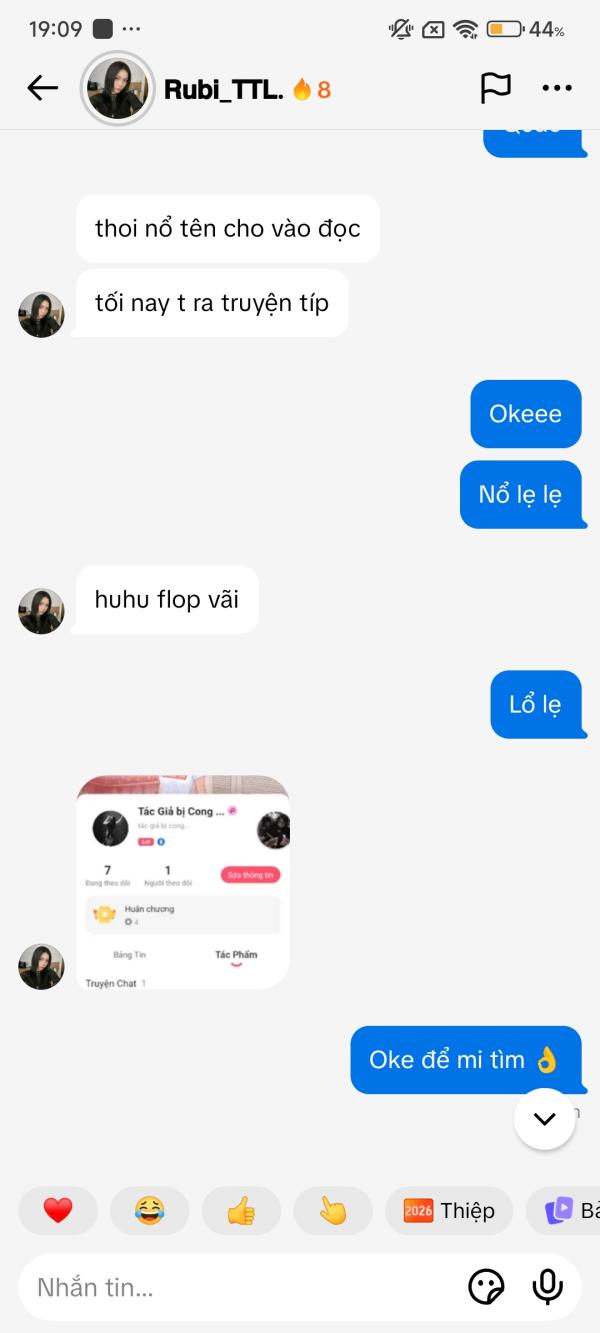
Task: Send the red heart quick reaction
Action: 58,1211
